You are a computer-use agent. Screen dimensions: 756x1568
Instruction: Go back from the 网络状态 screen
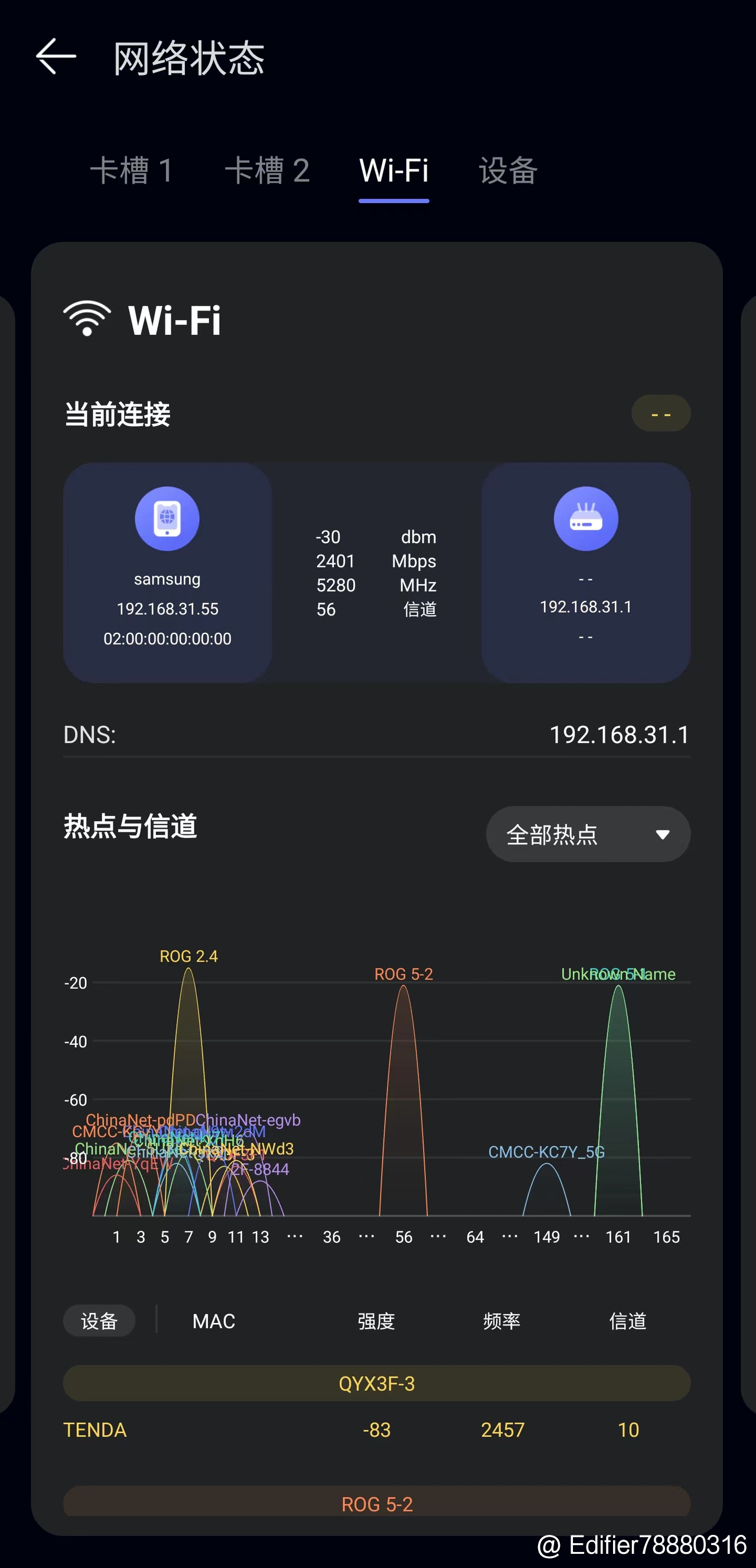(x=56, y=57)
